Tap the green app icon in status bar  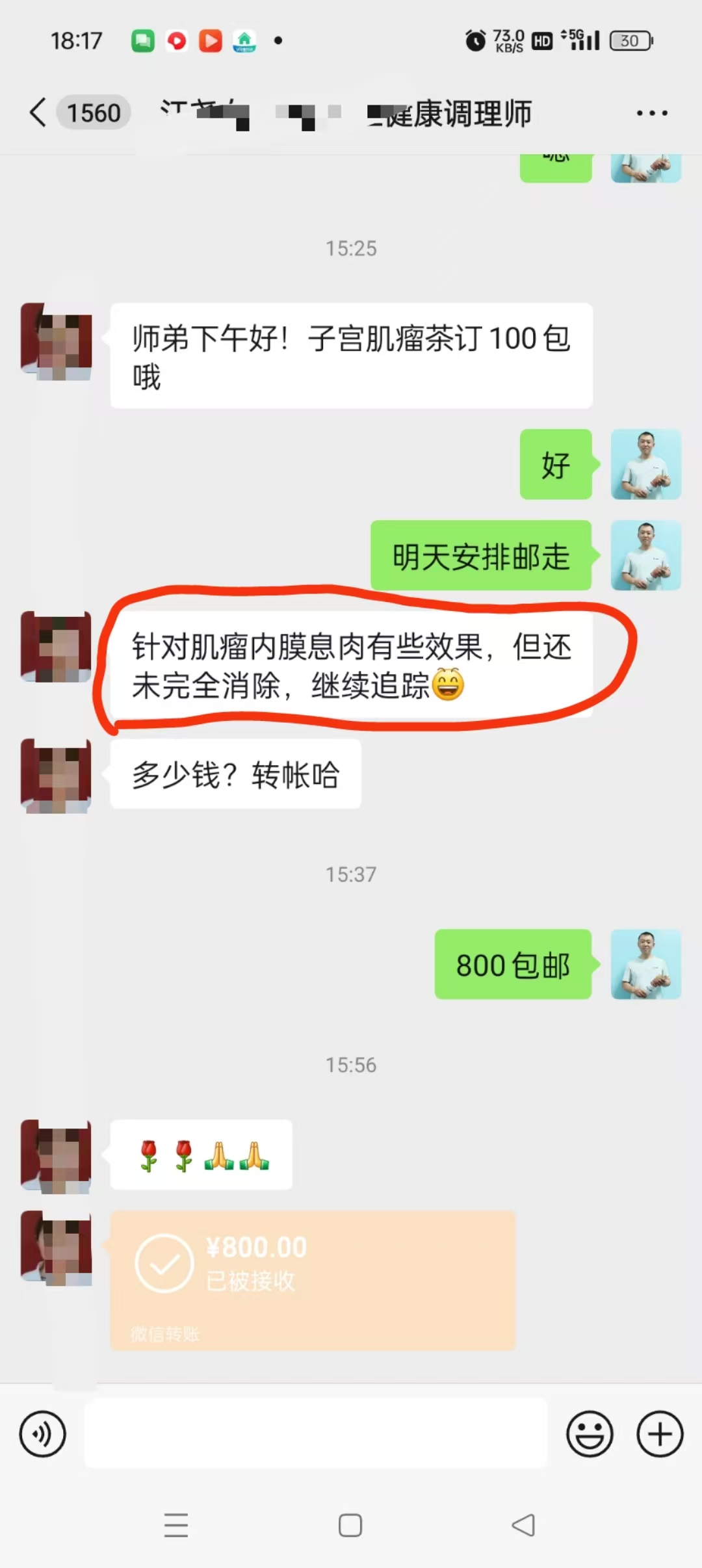pos(143,40)
